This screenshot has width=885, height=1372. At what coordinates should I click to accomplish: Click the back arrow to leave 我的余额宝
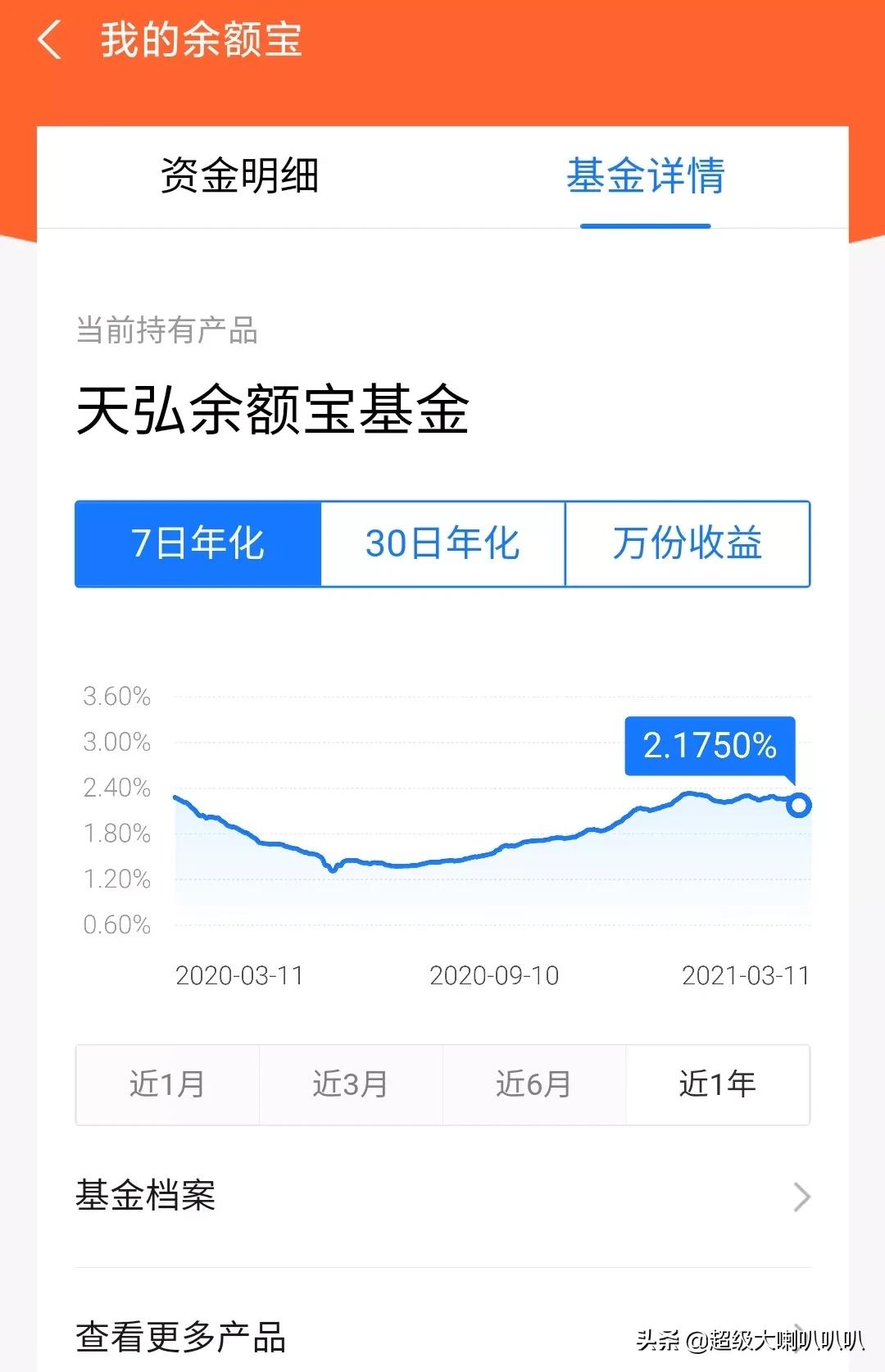pyautogui.click(x=51, y=43)
